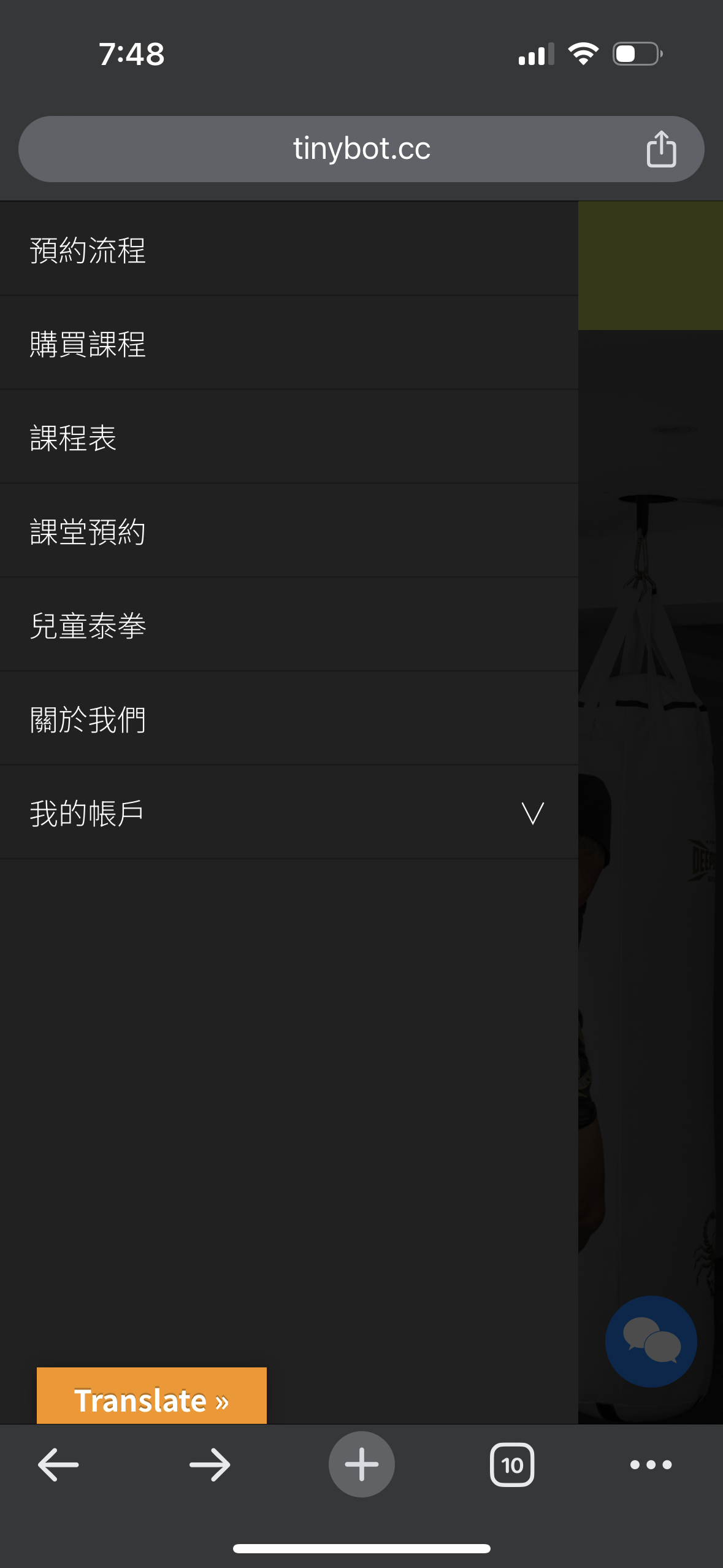Open the browser overflow menu
723x1568 pixels.
pyautogui.click(x=651, y=1465)
